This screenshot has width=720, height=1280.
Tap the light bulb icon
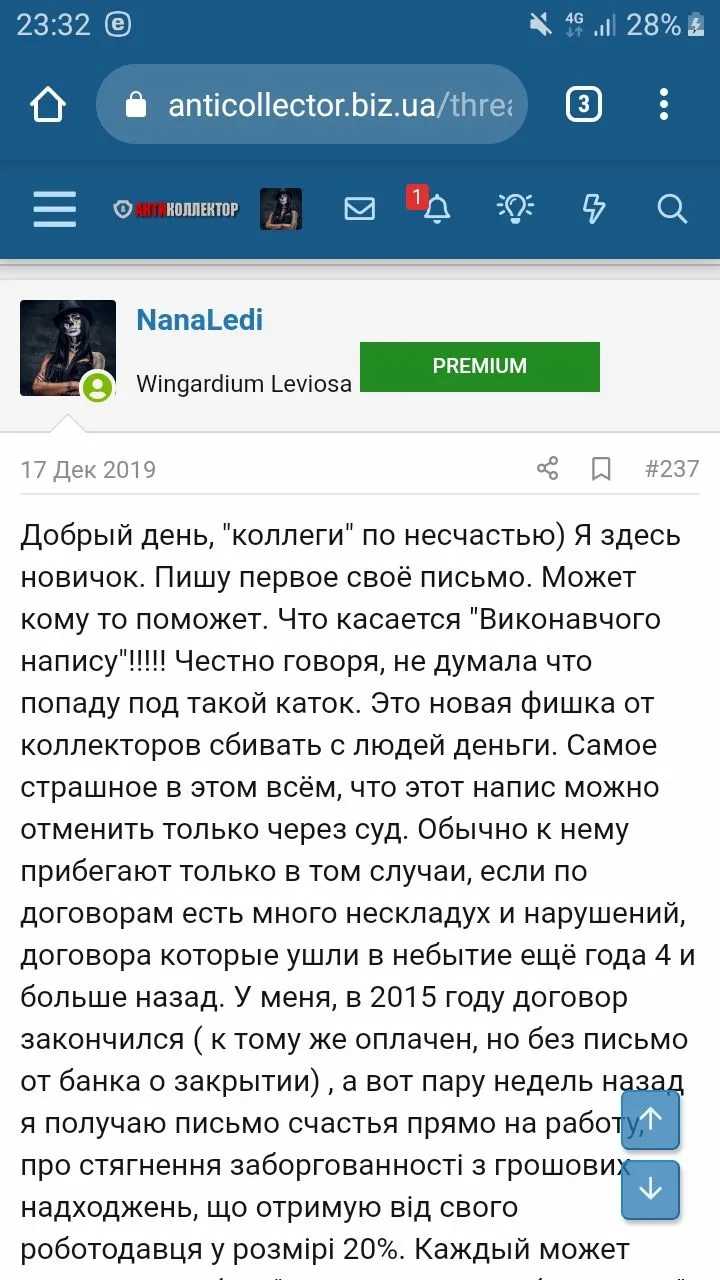coord(515,209)
